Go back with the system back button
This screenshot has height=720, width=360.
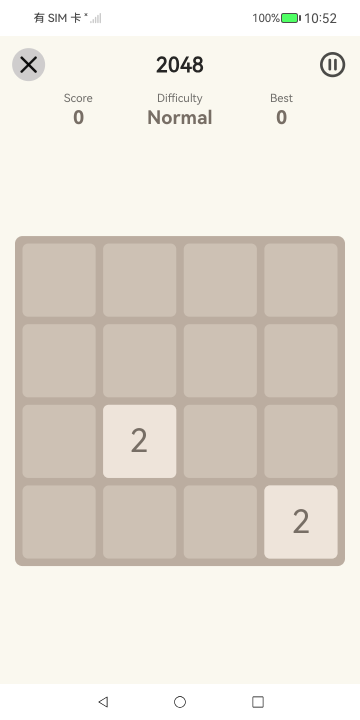coord(103,702)
